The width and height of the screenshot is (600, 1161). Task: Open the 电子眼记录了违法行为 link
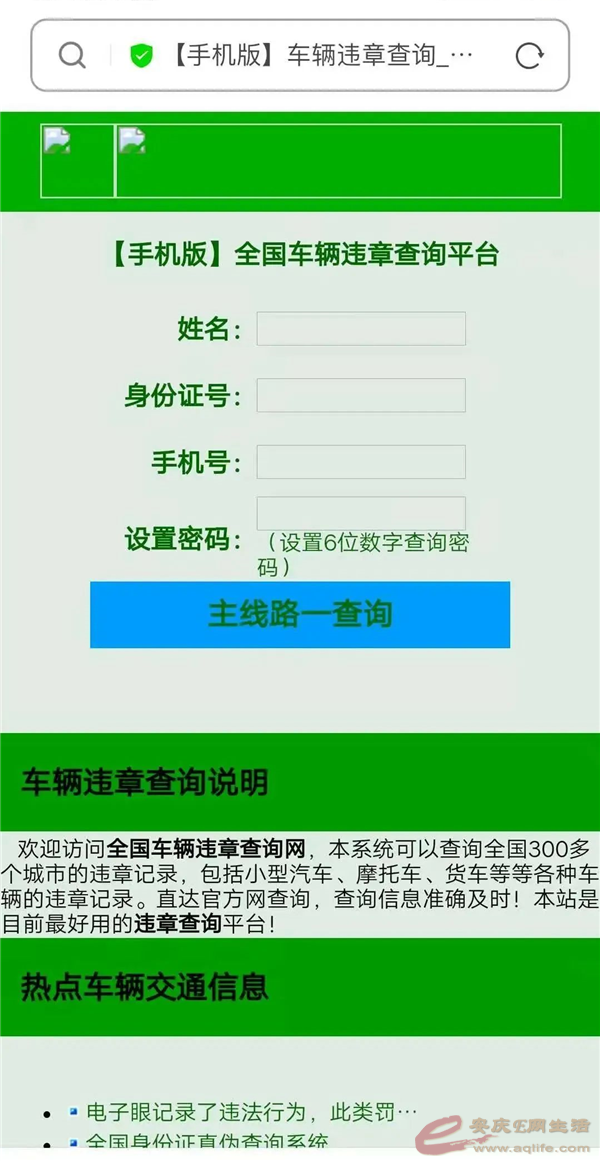tap(250, 1112)
